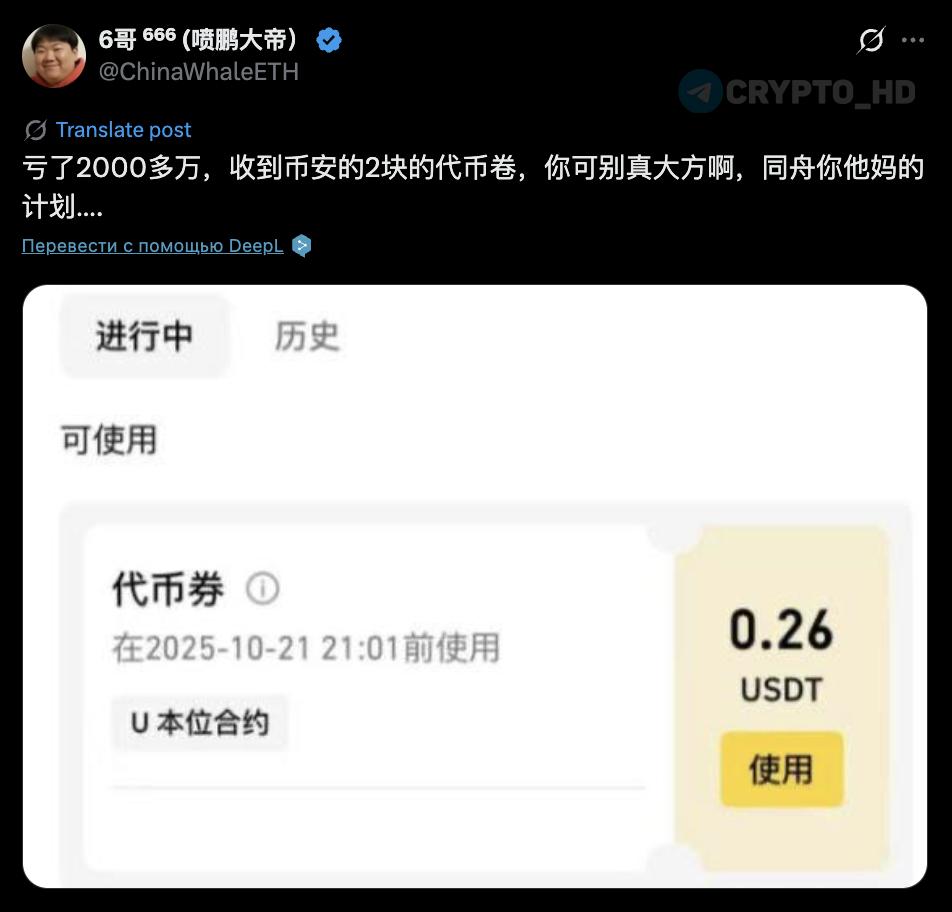Tap Translate post
Screen dimensions: 952x912
(123, 130)
